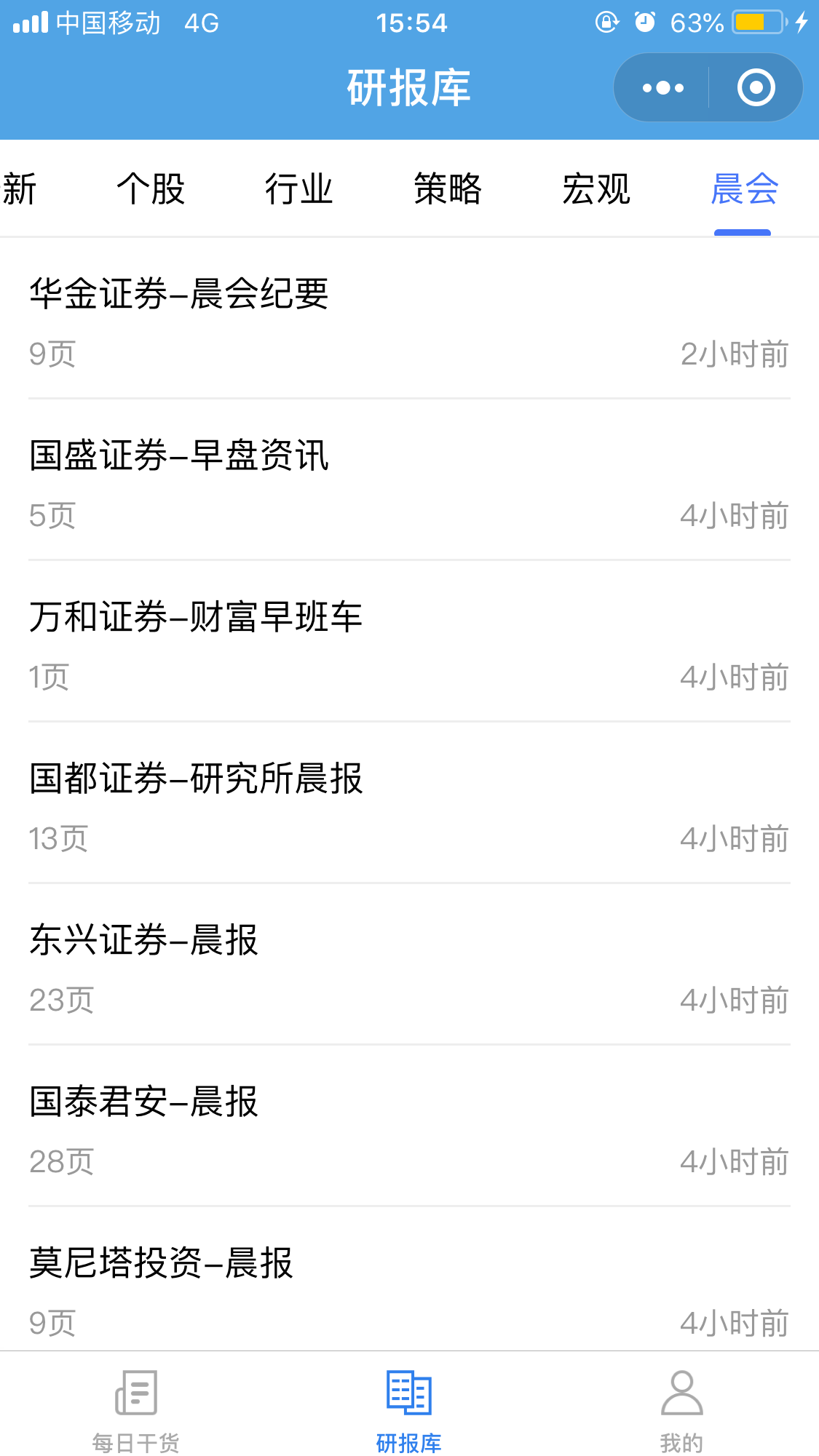Open the 华金证券-晨会纪要 report
Screen dimensions: 819x1456
pyautogui.click(x=409, y=319)
